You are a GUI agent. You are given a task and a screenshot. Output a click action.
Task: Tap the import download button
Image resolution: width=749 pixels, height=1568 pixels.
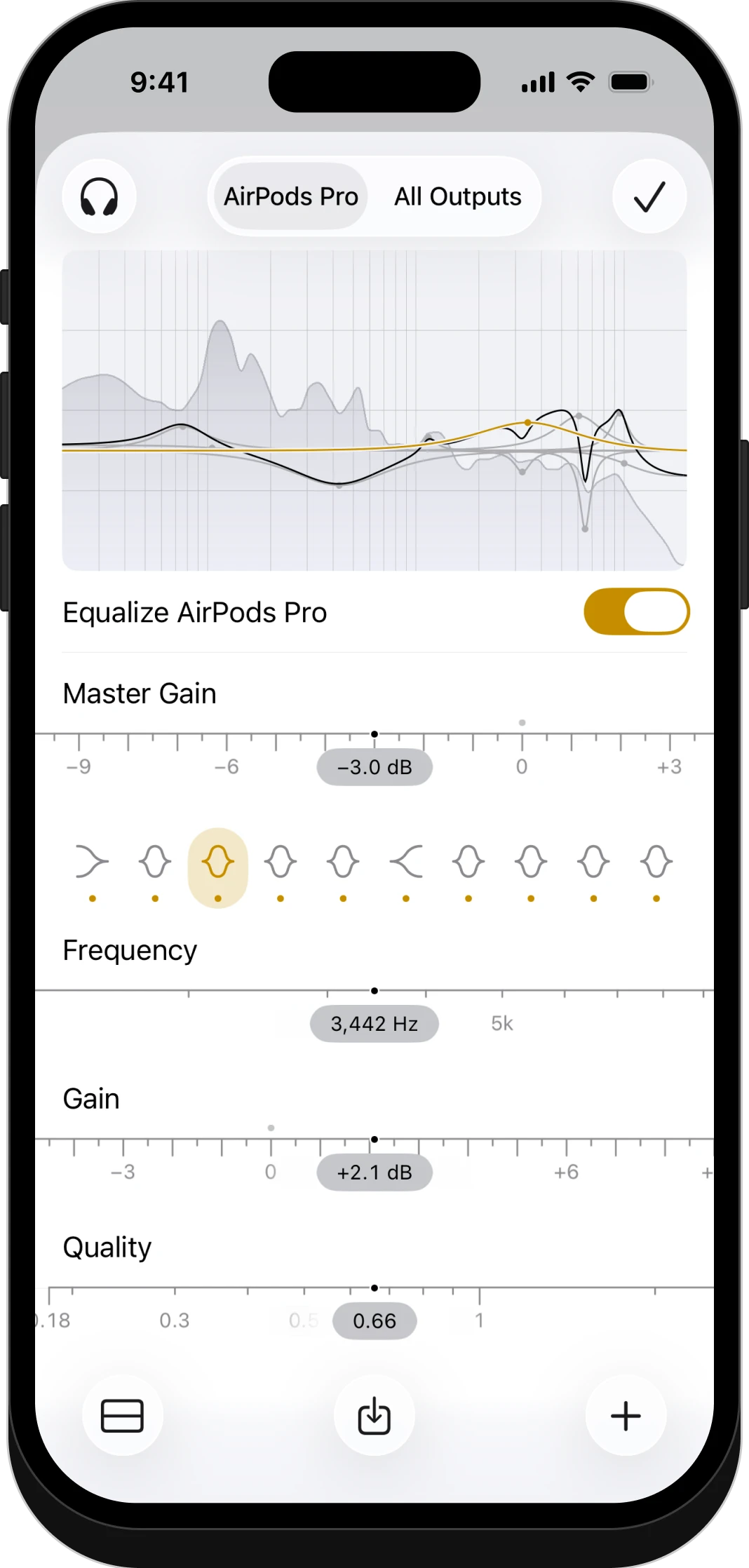[x=374, y=1416]
